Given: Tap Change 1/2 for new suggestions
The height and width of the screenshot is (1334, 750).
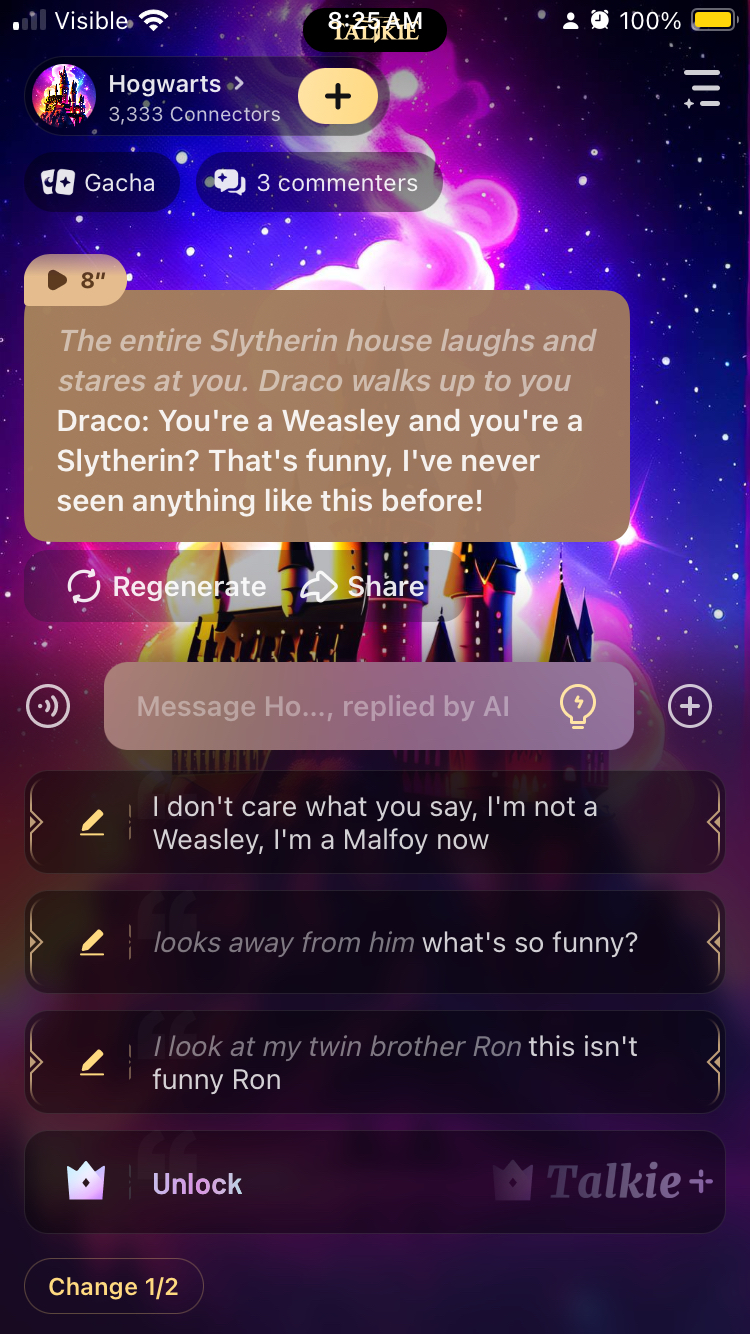Looking at the screenshot, I should pos(113,1286).
